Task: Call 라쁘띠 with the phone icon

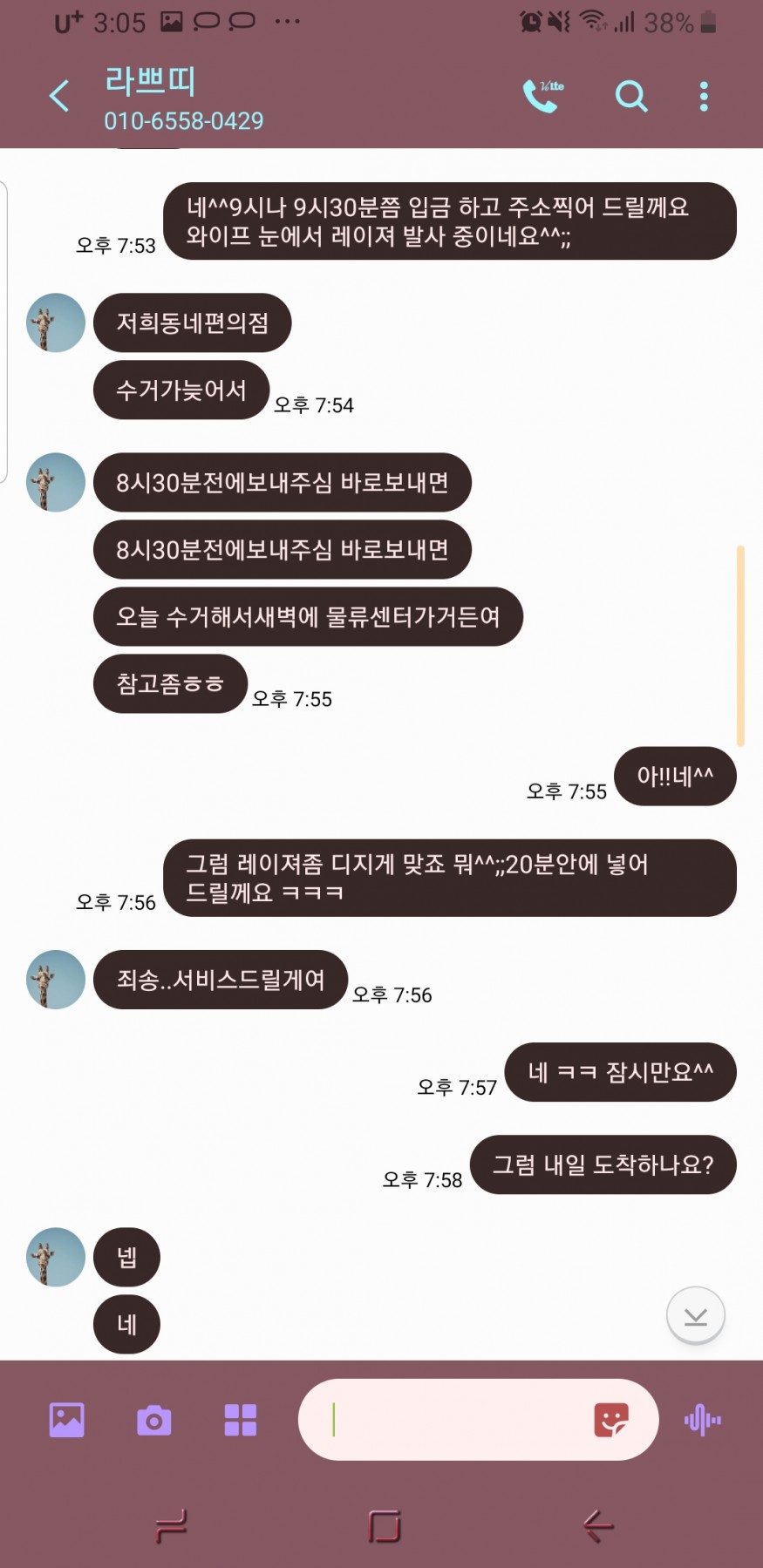Action: coord(542,96)
